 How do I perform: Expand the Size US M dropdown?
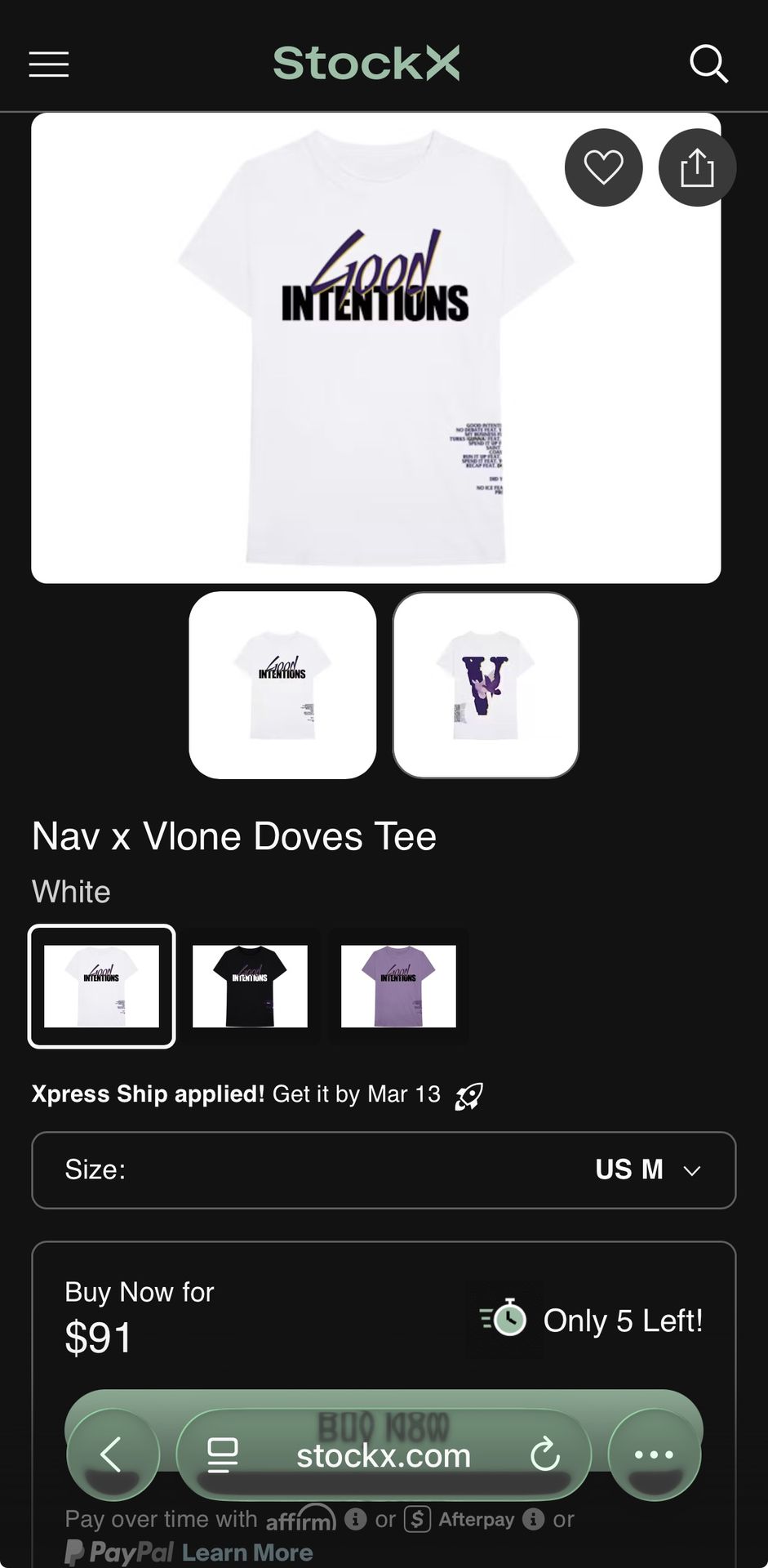click(x=384, y=1169)
